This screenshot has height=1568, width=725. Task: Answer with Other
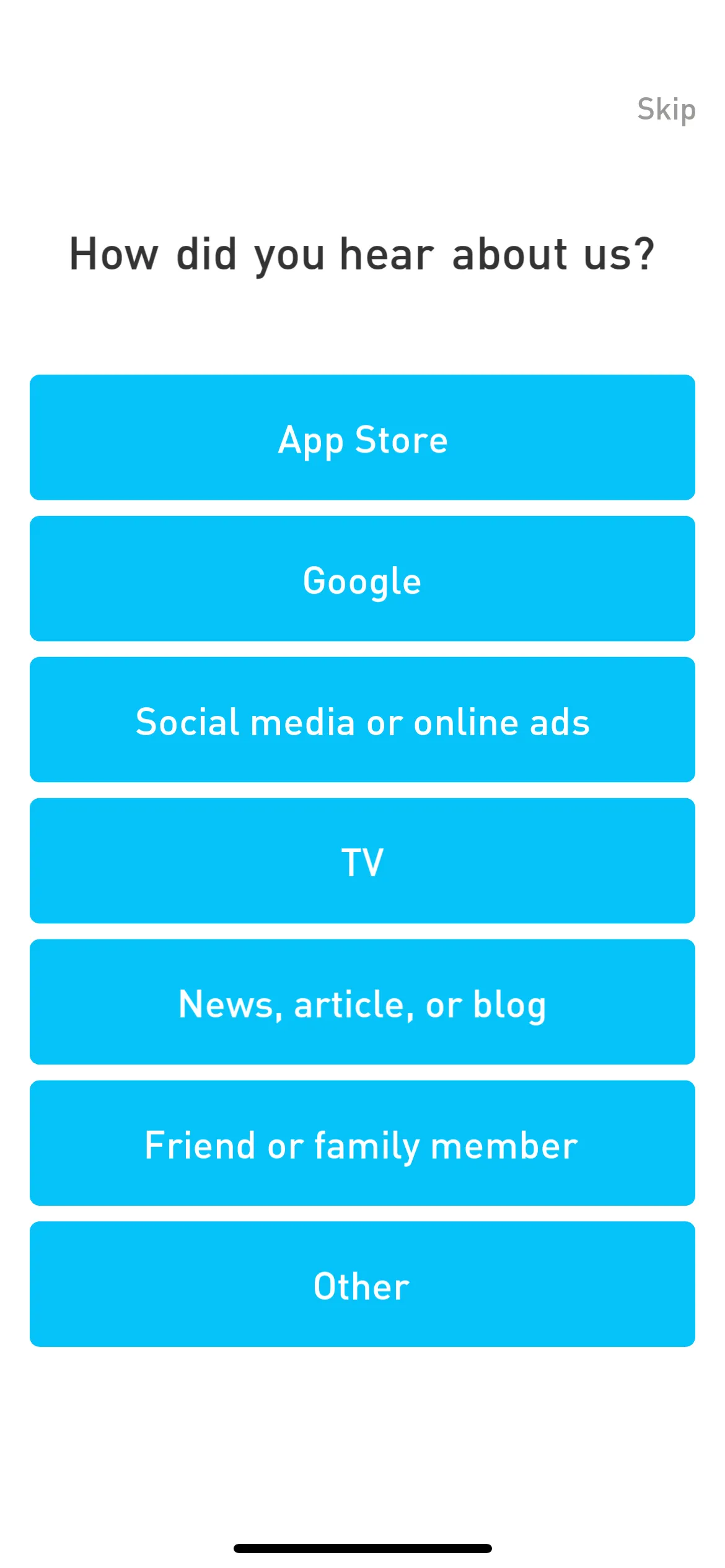[x=362, y=1284]
